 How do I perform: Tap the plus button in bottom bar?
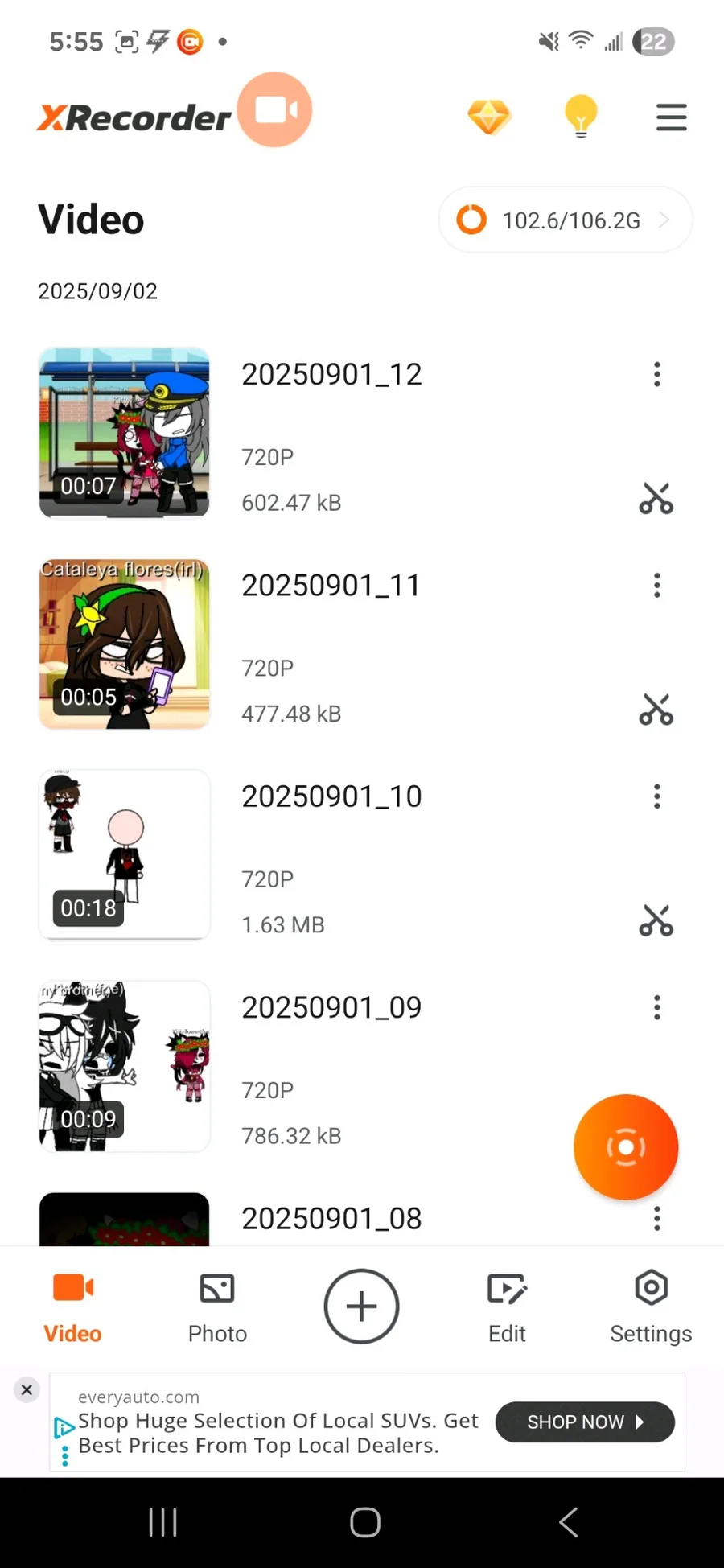click(361, 1307)
